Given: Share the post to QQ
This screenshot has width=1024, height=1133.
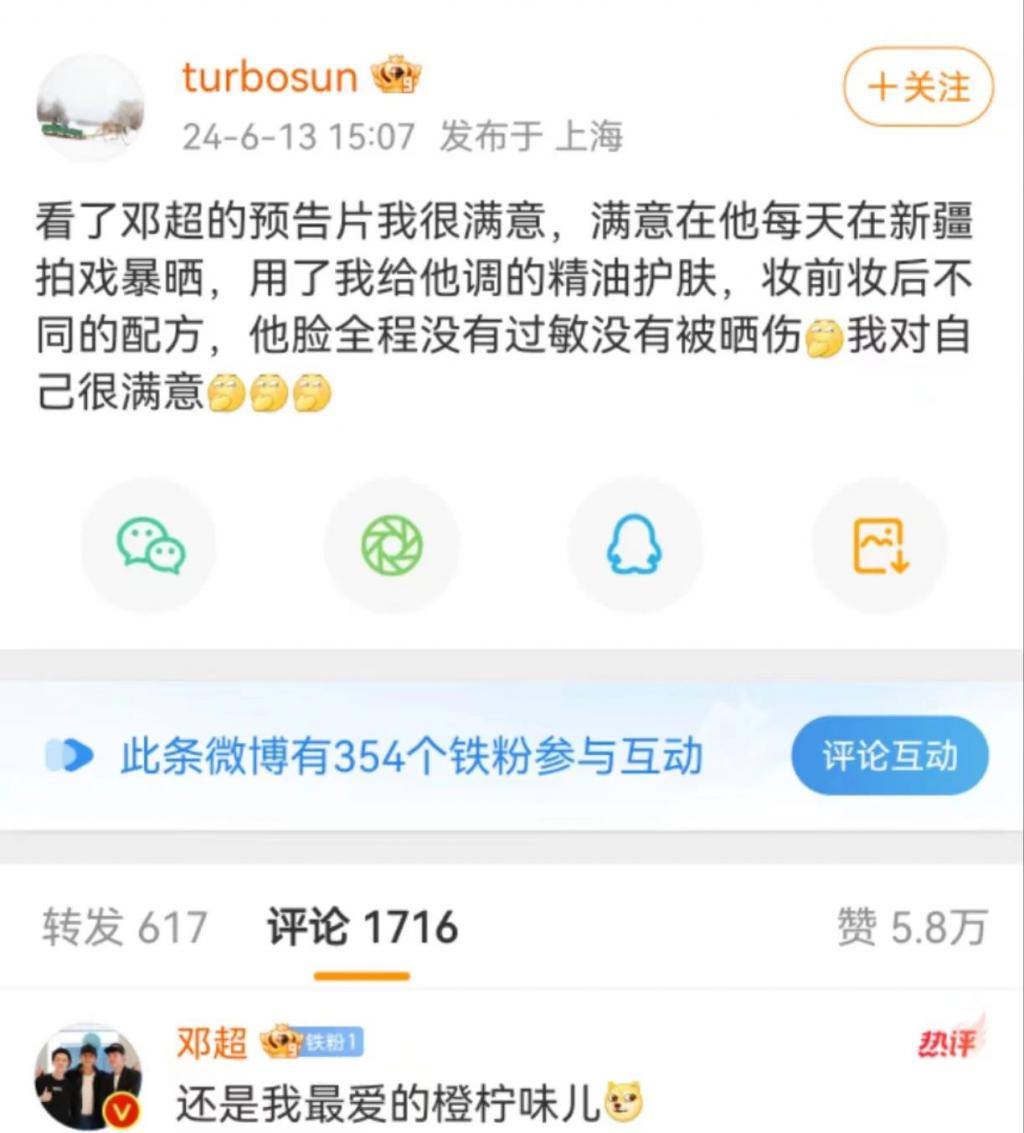Looking at the screenshot, I should [x=635, y=545].
